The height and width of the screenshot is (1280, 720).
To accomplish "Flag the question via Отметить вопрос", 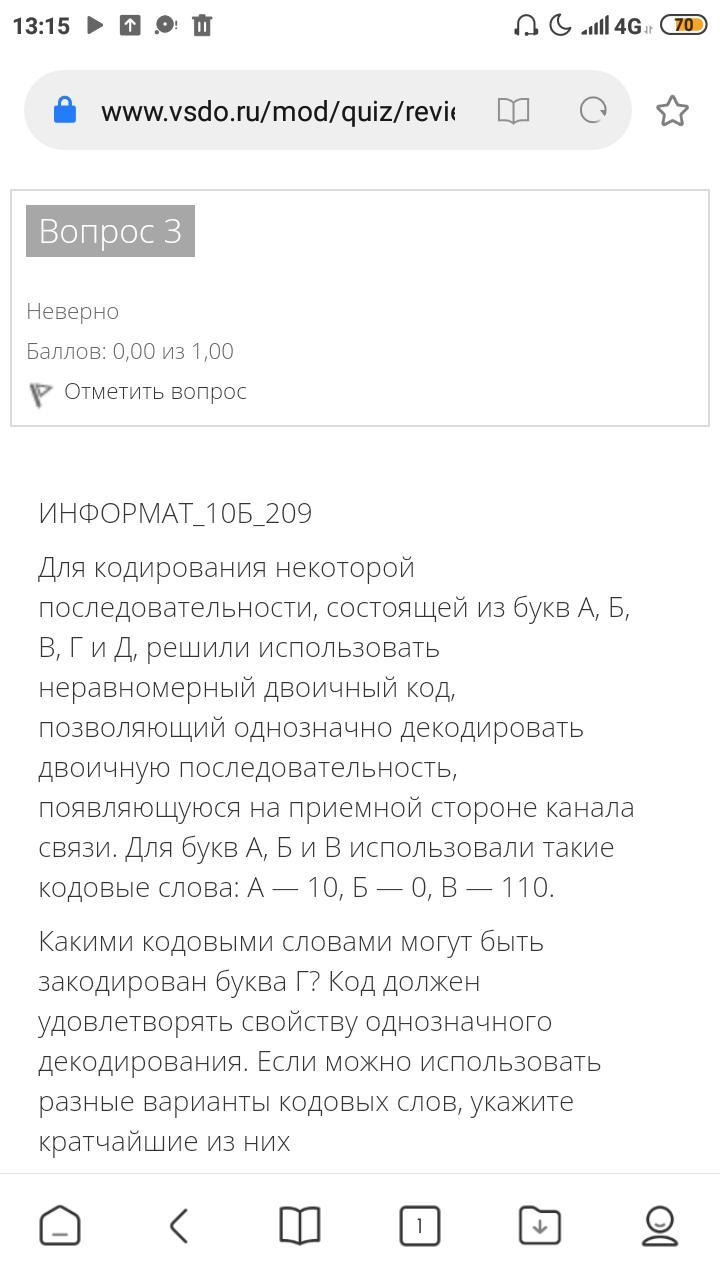I will pos(137,392).
